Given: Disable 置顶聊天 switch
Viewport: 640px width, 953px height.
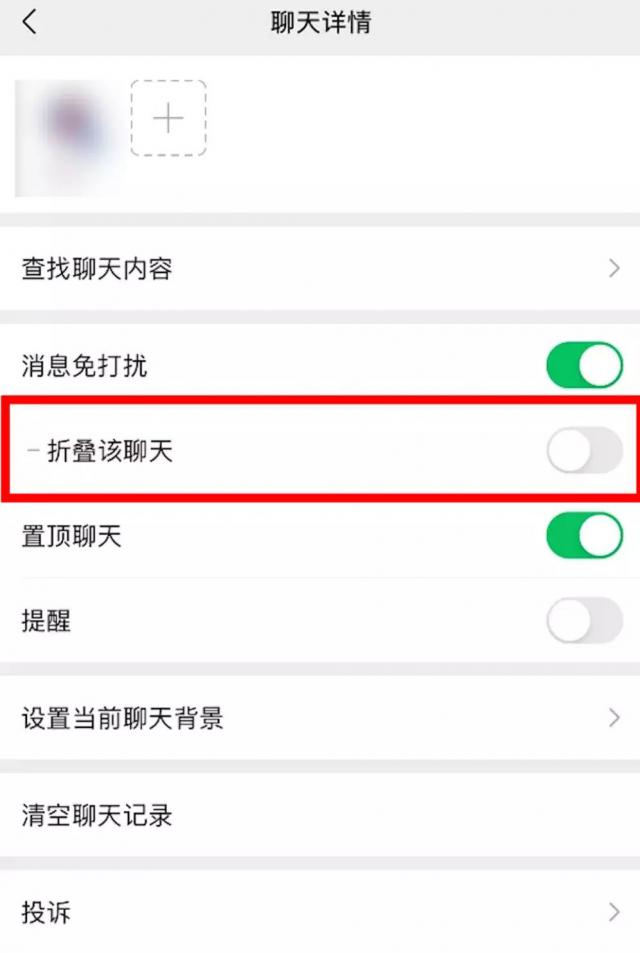Looking at the screenshot, I should click(584, 536).
